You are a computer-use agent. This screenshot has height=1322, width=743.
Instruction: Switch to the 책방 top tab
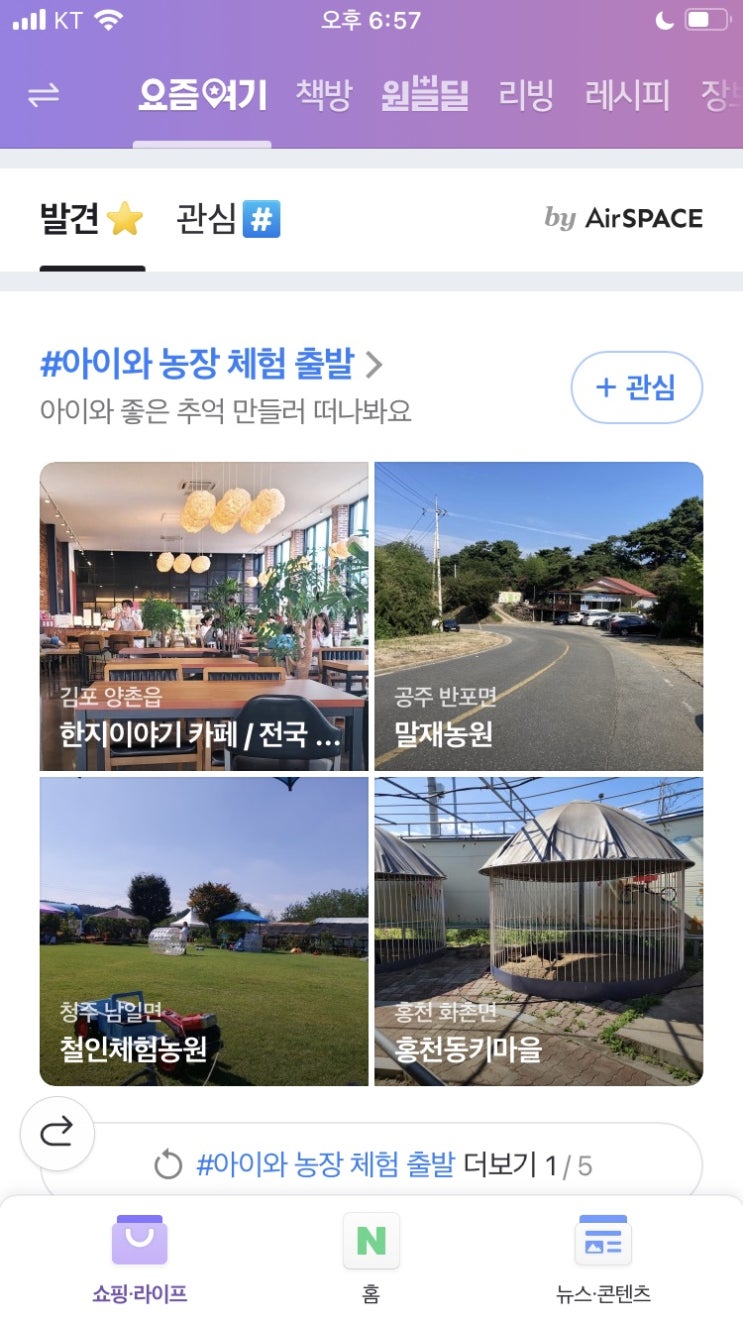[x=323, y=95]
